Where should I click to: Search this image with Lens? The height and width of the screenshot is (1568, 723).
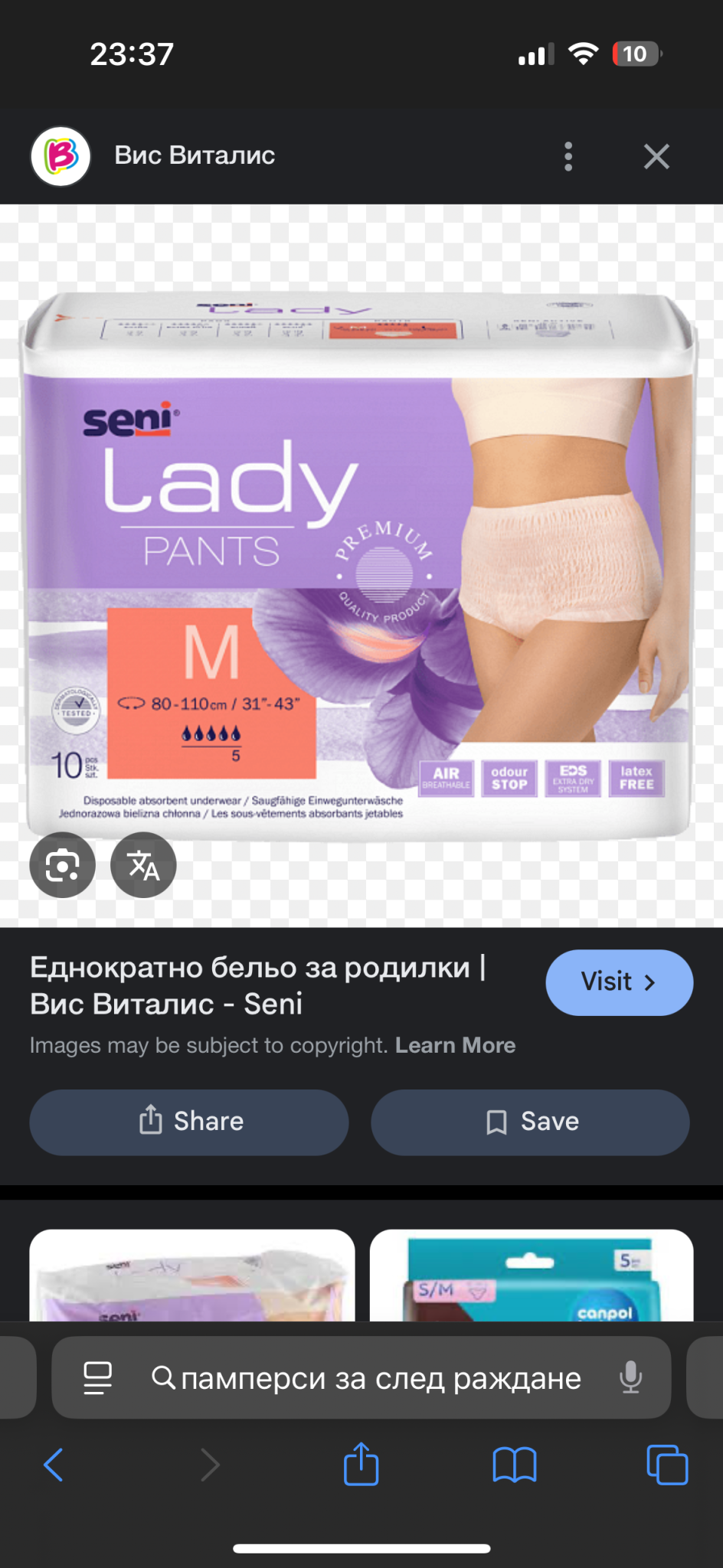(x=63, y=865)
